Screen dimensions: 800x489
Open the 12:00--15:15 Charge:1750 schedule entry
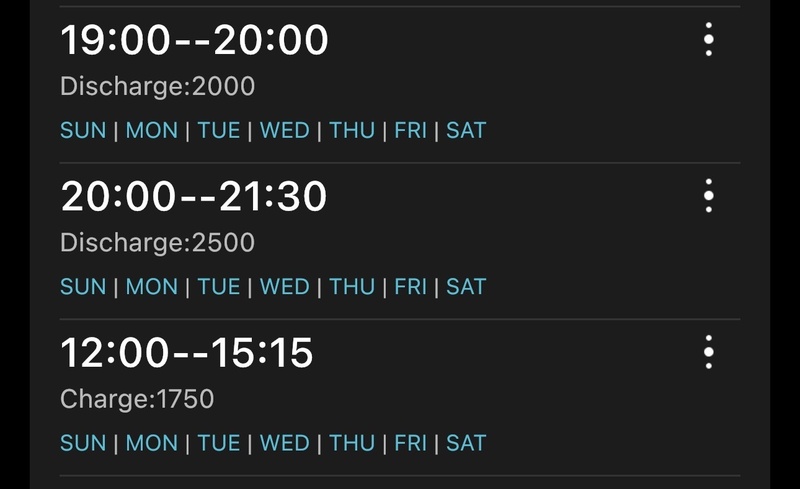[x=300, y=398]
